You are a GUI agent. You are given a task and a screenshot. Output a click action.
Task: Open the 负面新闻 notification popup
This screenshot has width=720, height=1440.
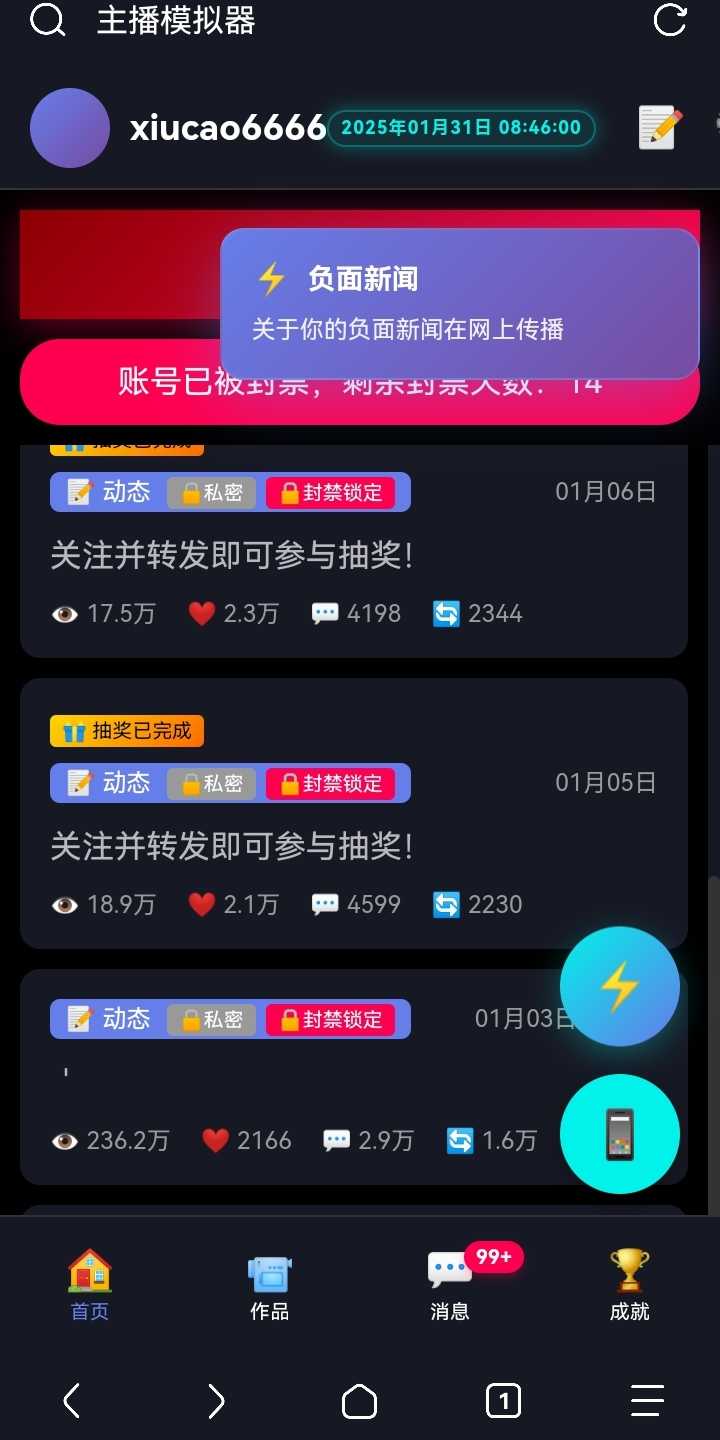(459, 303)
